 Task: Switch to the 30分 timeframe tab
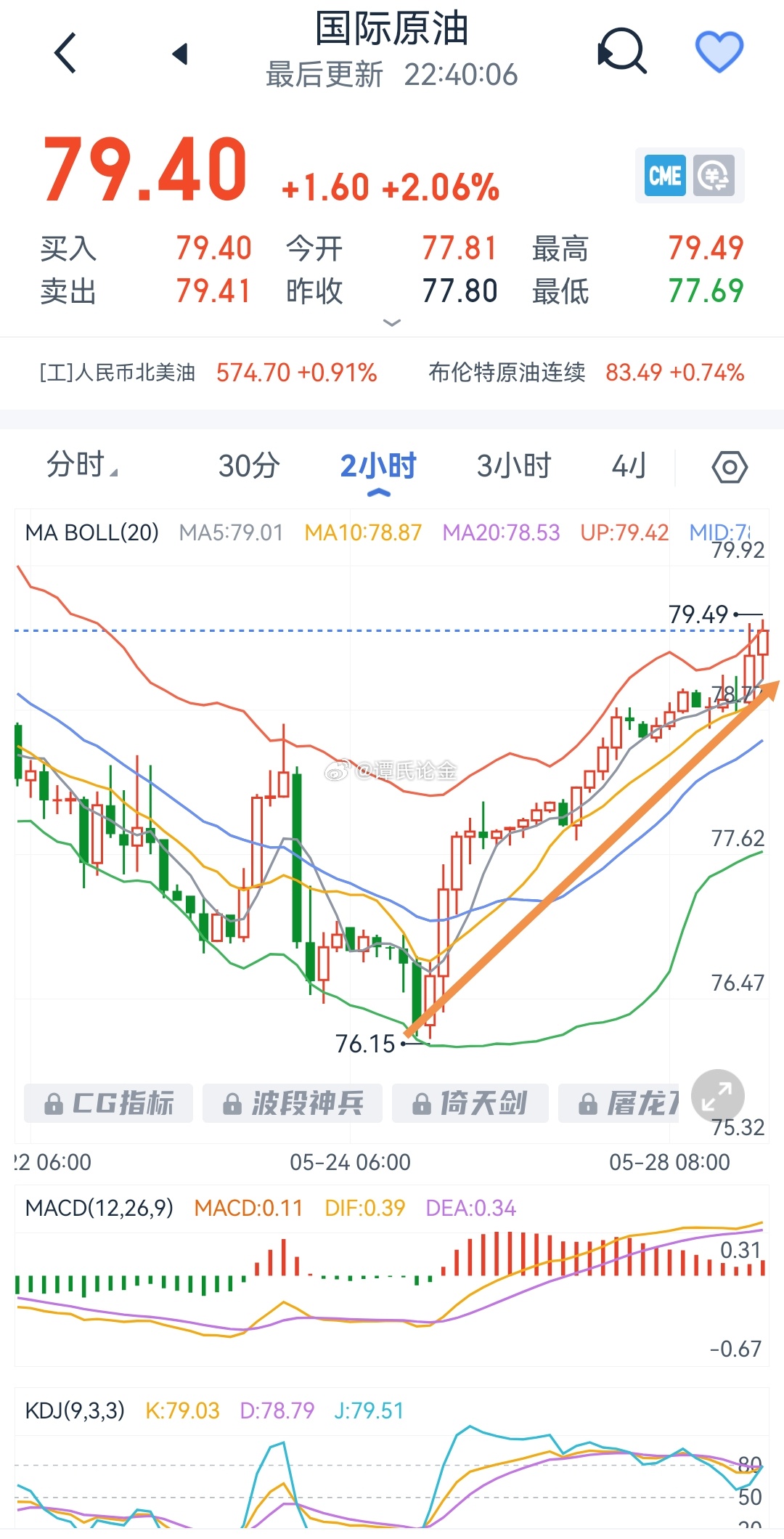tap(248, 467)
